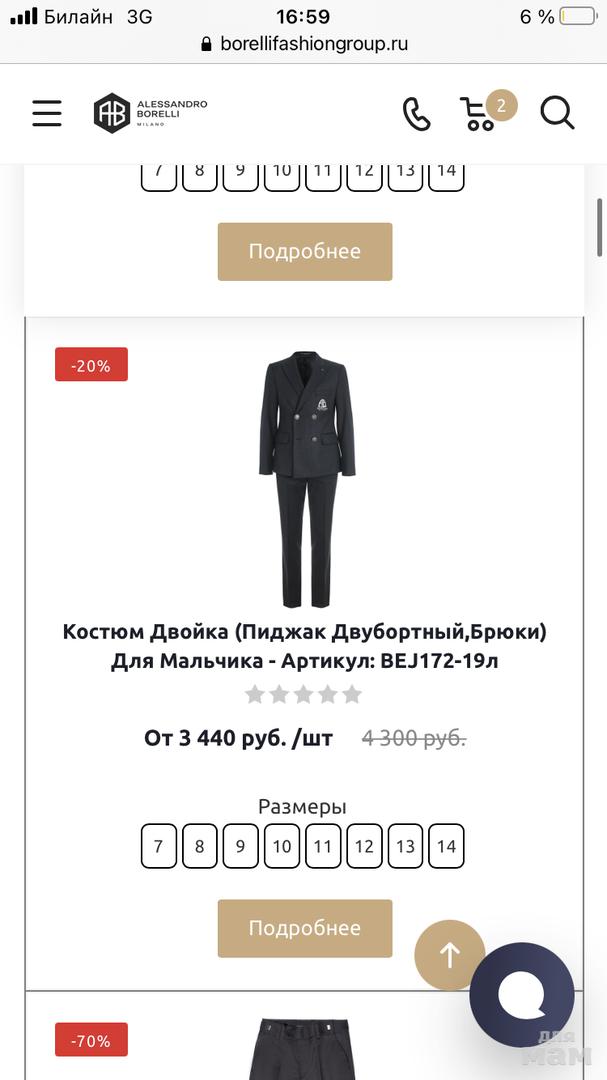Choose size 11 for the BEJ172-19л suit

point(322,847)
